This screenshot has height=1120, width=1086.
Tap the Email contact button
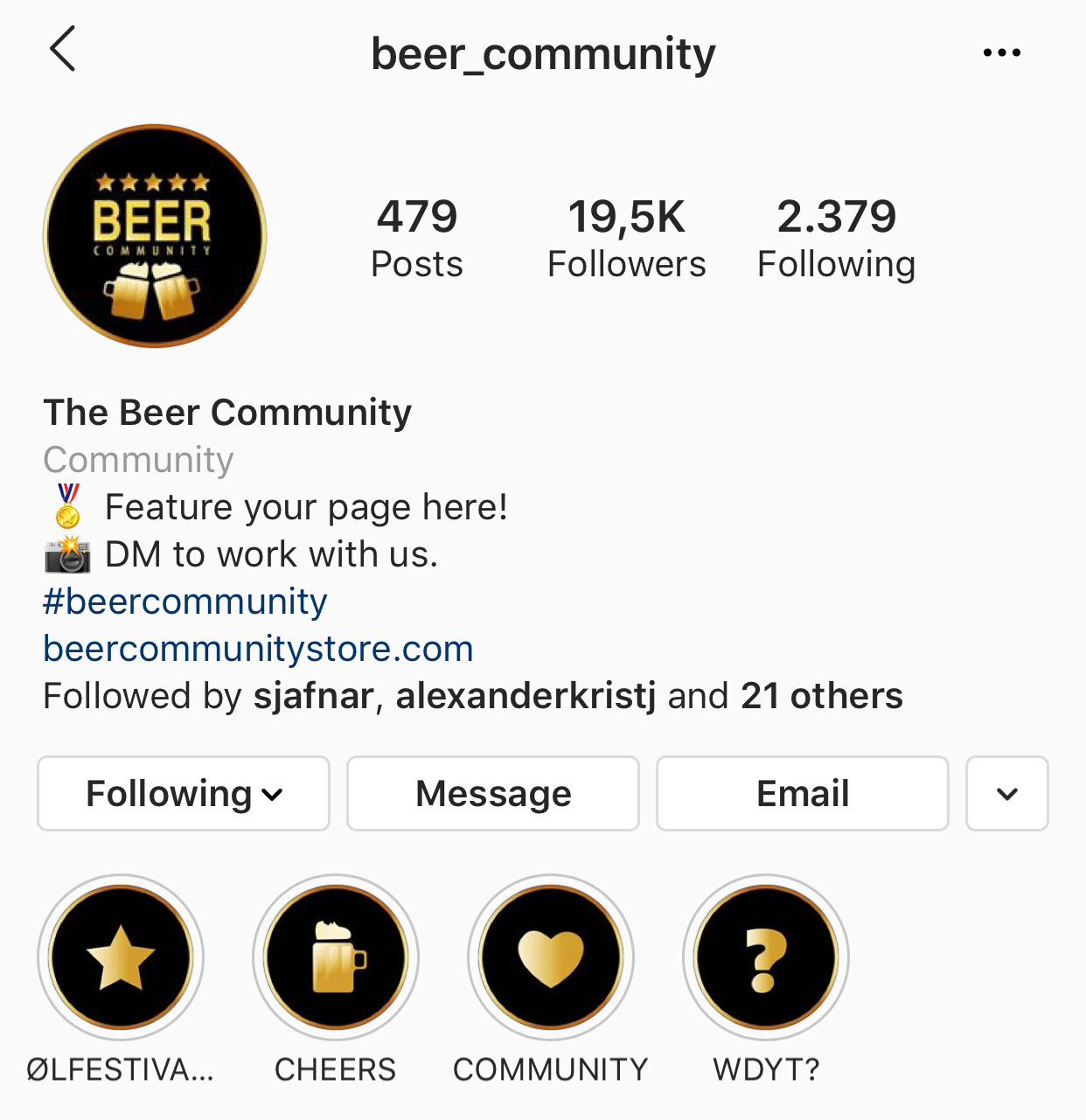click(x=803, y=794)
